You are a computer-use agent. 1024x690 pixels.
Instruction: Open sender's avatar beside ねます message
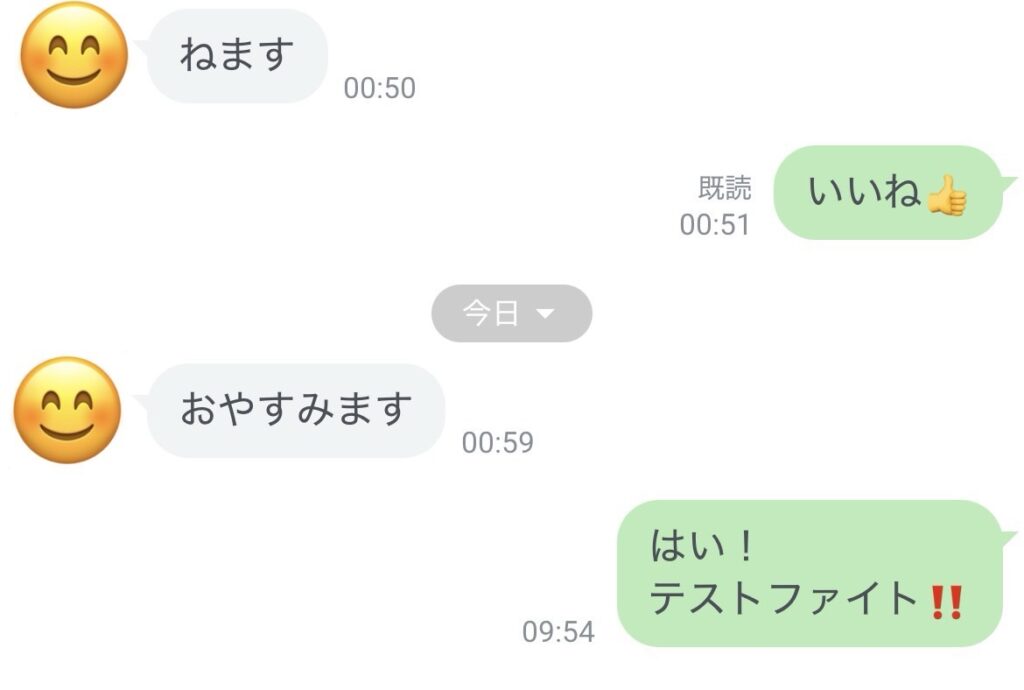point(74,56)
